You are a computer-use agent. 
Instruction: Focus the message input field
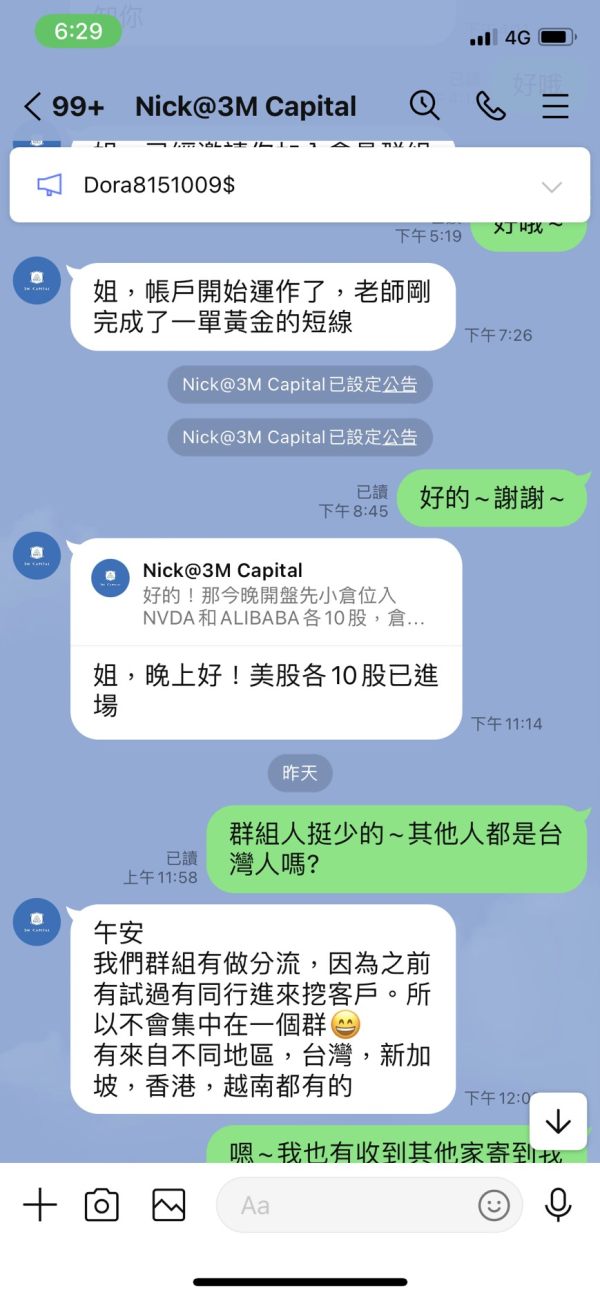point(345,1205)
